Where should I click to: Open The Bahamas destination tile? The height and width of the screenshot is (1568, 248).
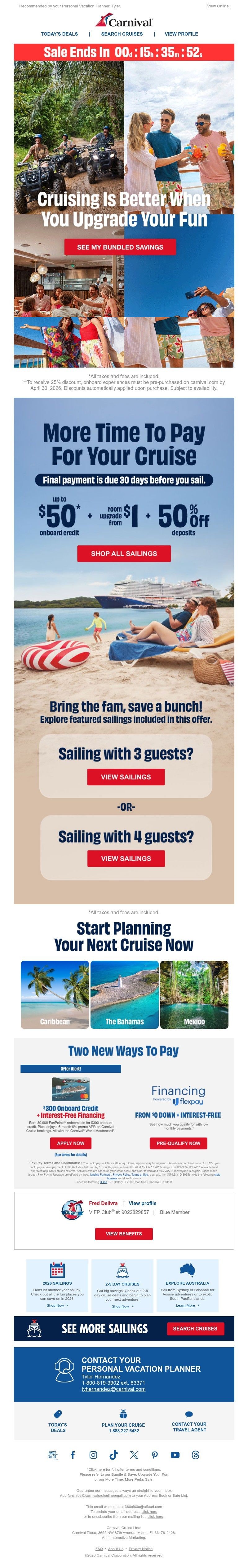[x=124, y=995]
